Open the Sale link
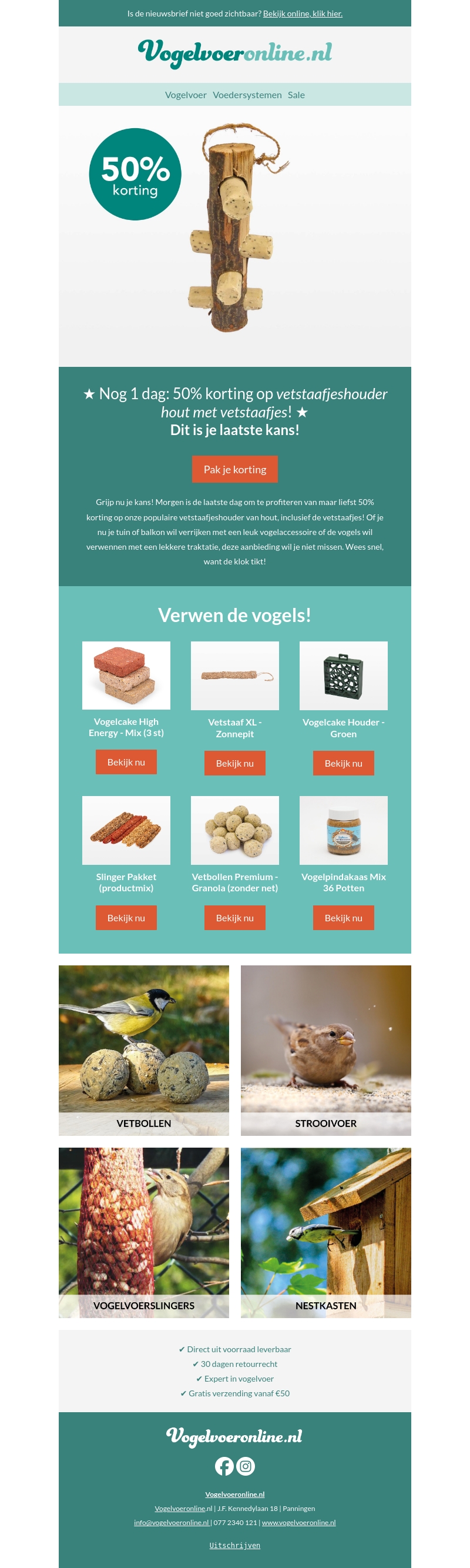The height and width of the screenshot is (1568, 470). 296,95
